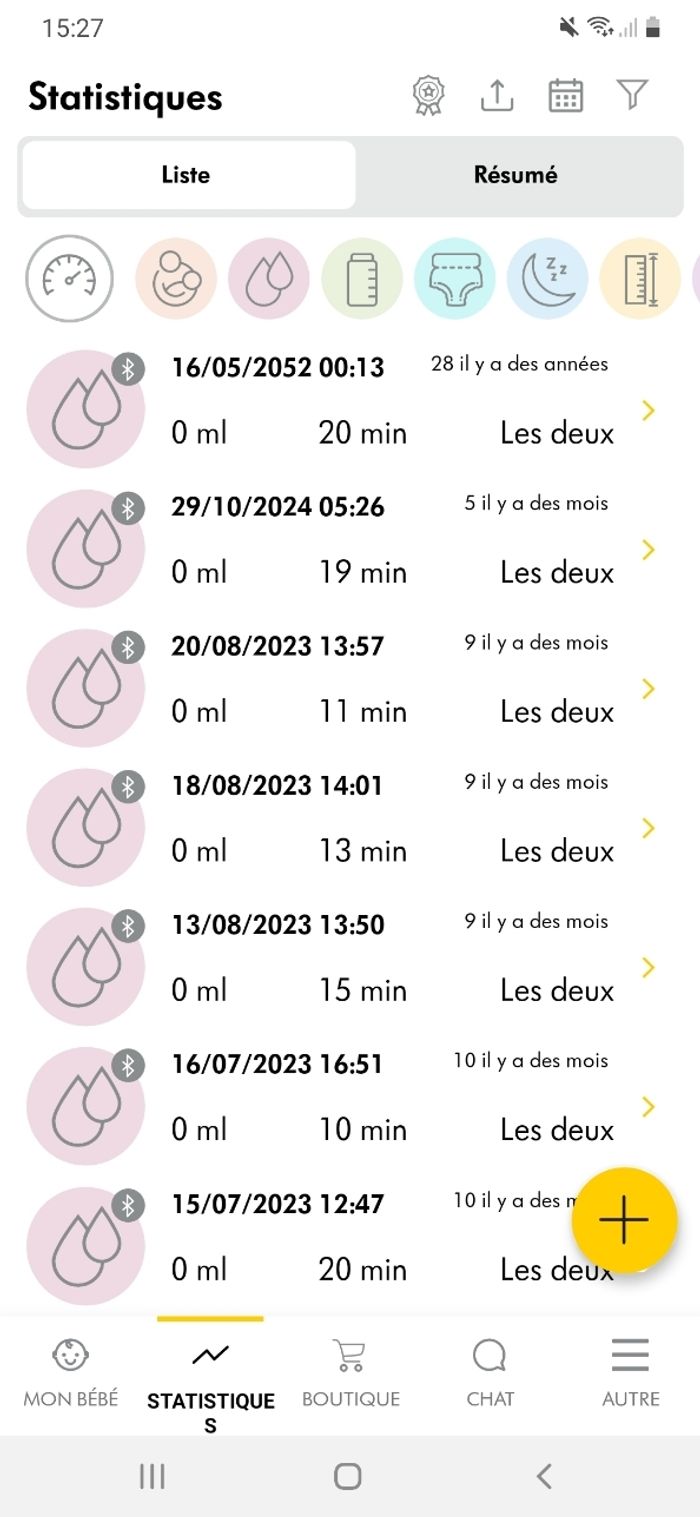This screenshot has height=1517, width=700.
Task: Export the statistics with the share icon
Action: coord(497,96)
